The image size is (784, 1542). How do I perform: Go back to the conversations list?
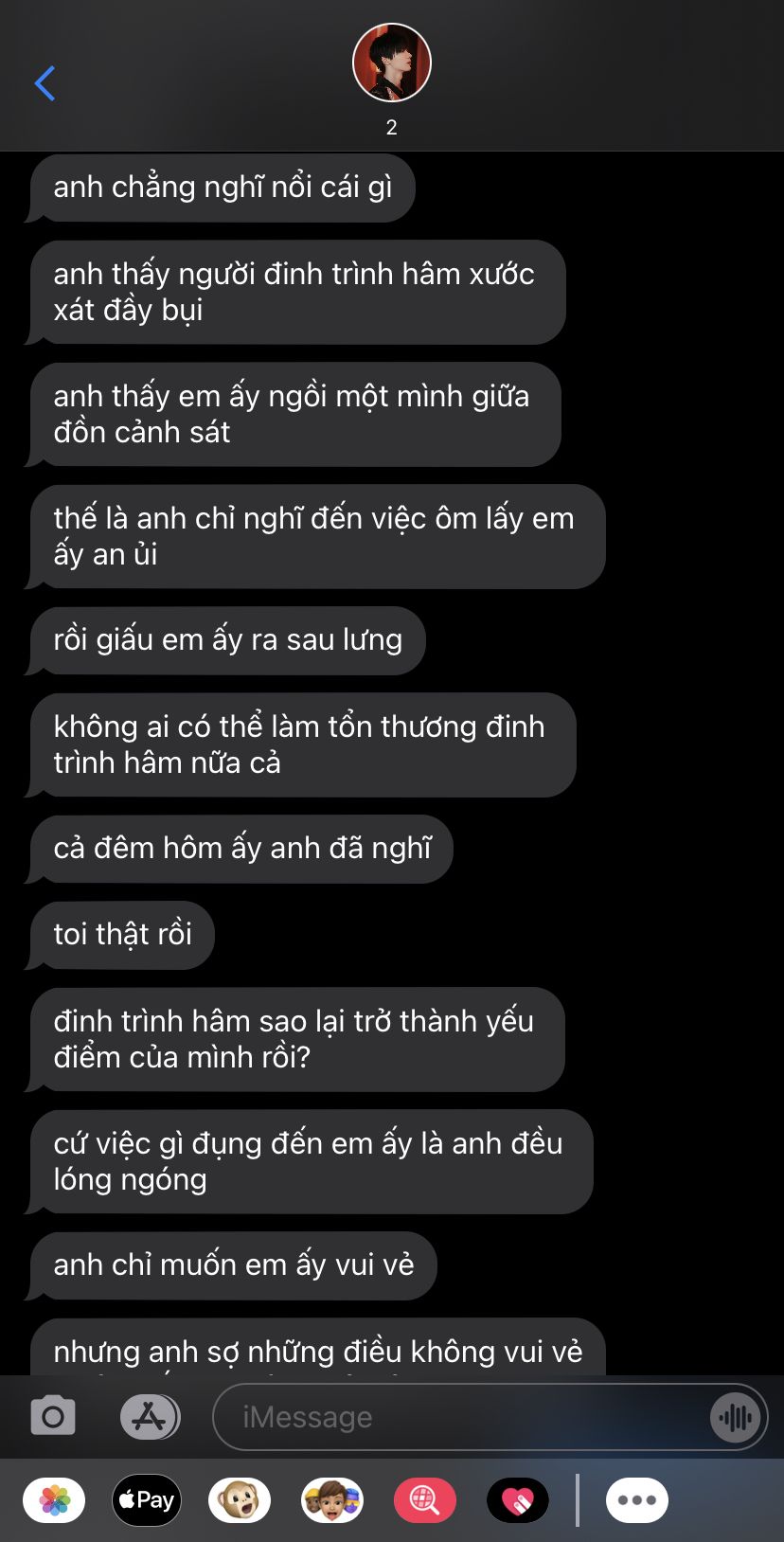[45, 83]
